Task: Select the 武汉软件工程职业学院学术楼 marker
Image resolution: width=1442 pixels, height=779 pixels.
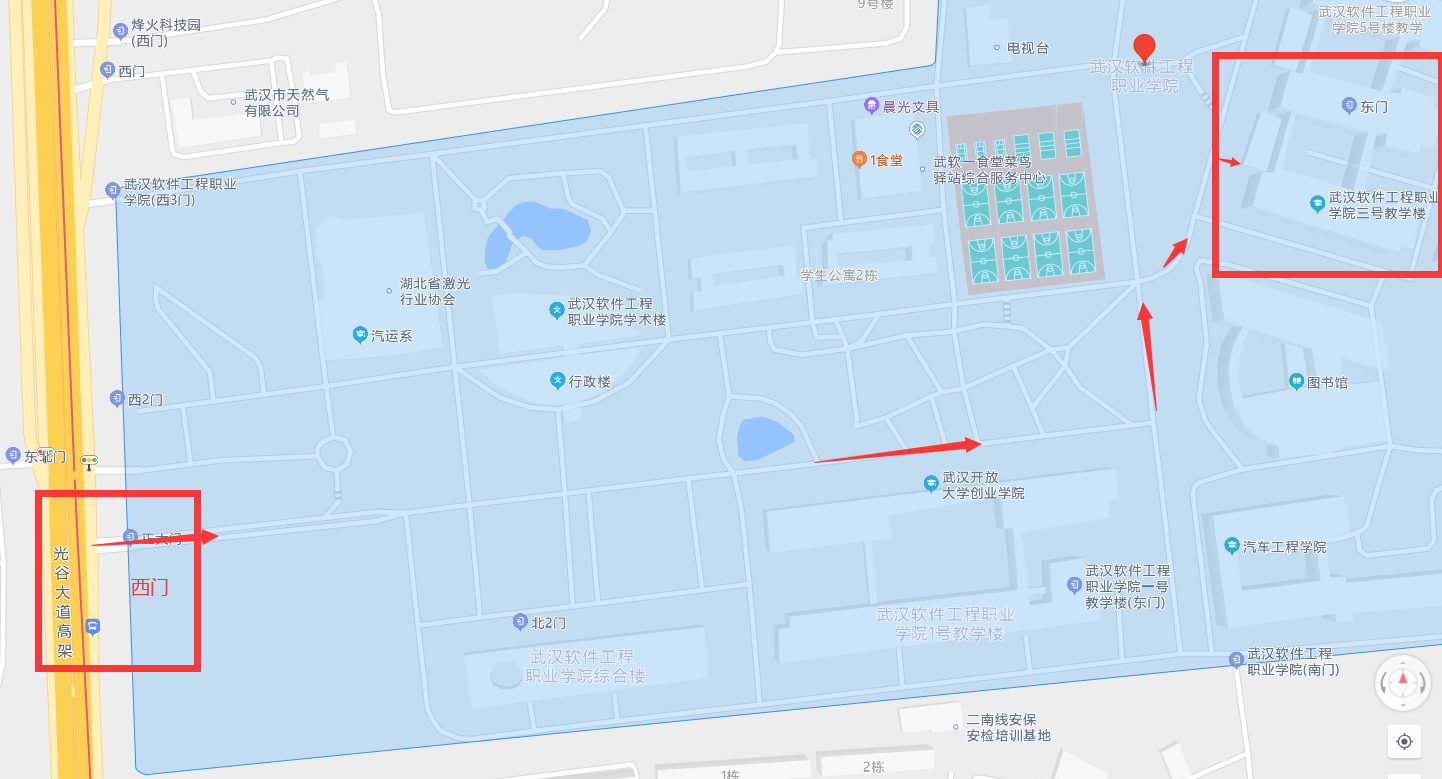Action: pyautogui.click(x=556, y=311)
